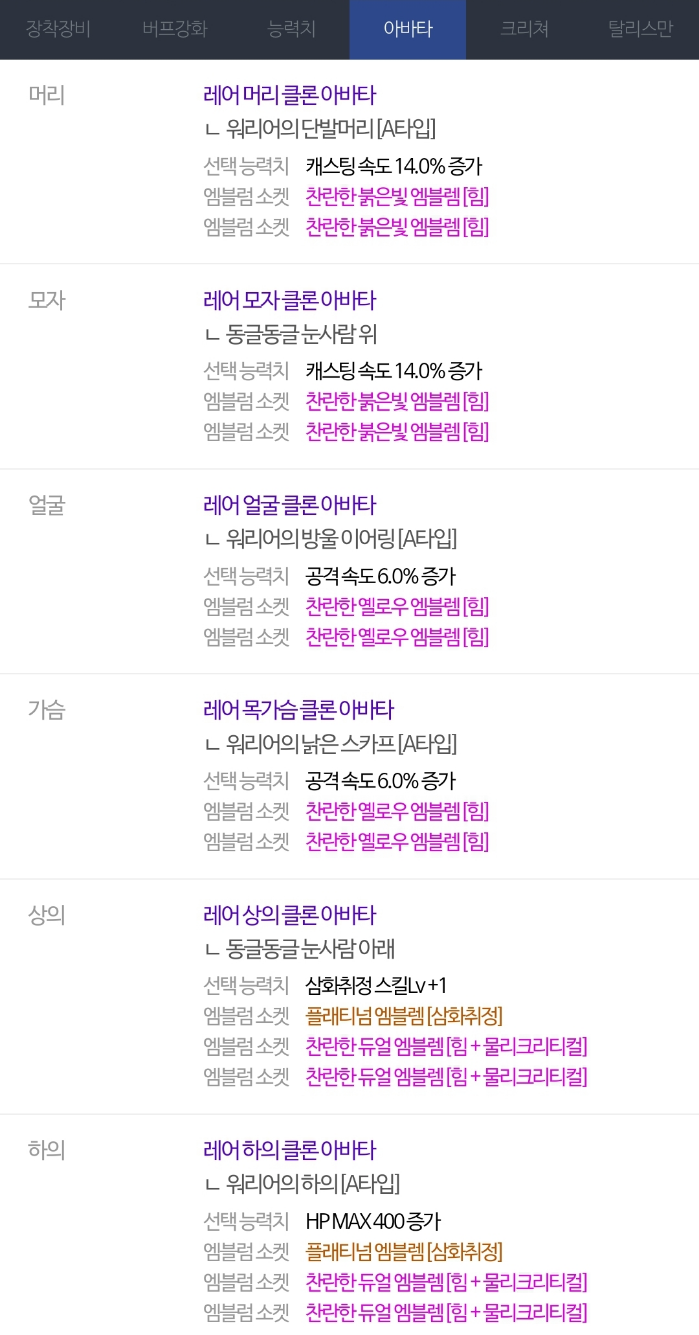View the 탈리스만 tab
Image resolution: width=699 pixels, height=1335 pixels.
click(x=640, y=29)
